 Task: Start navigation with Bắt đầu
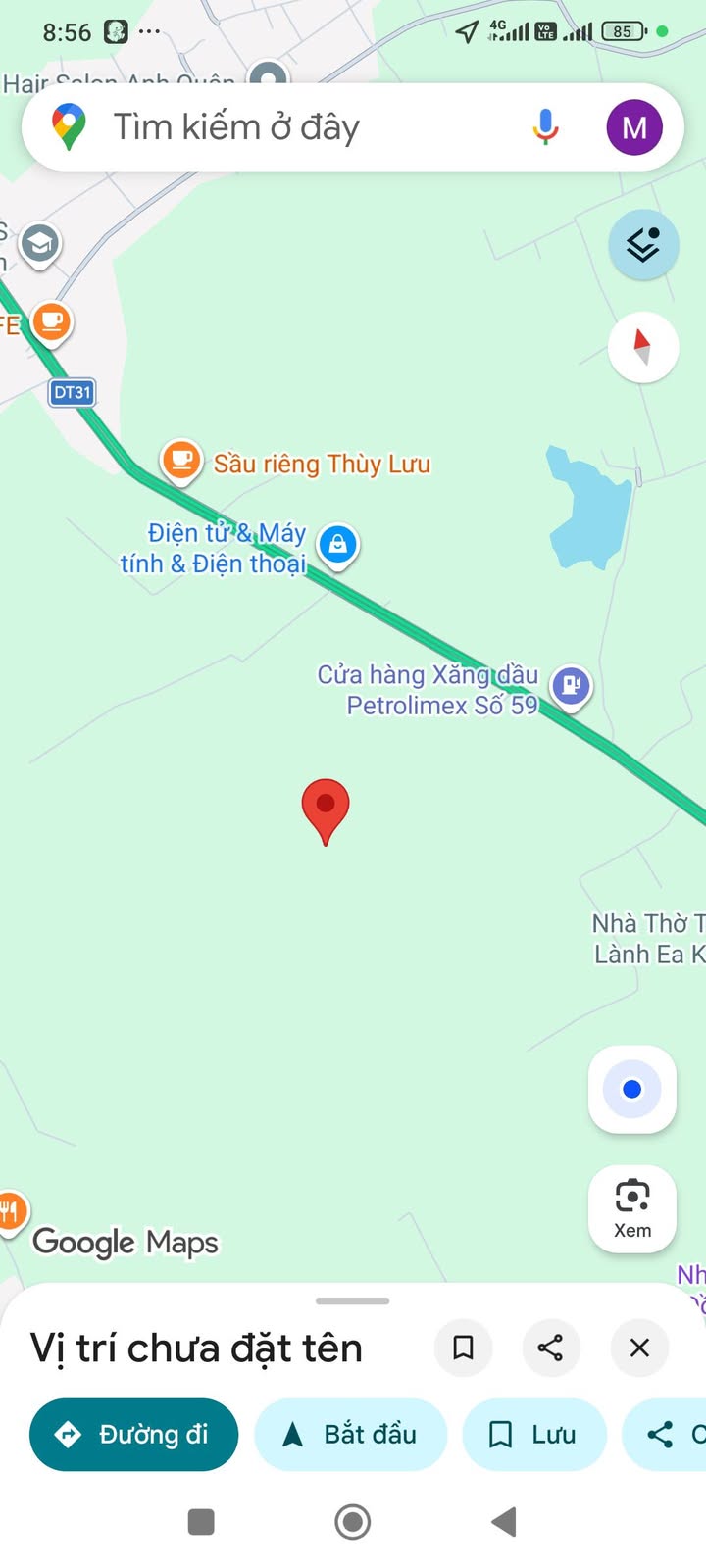click(351, 1435)
